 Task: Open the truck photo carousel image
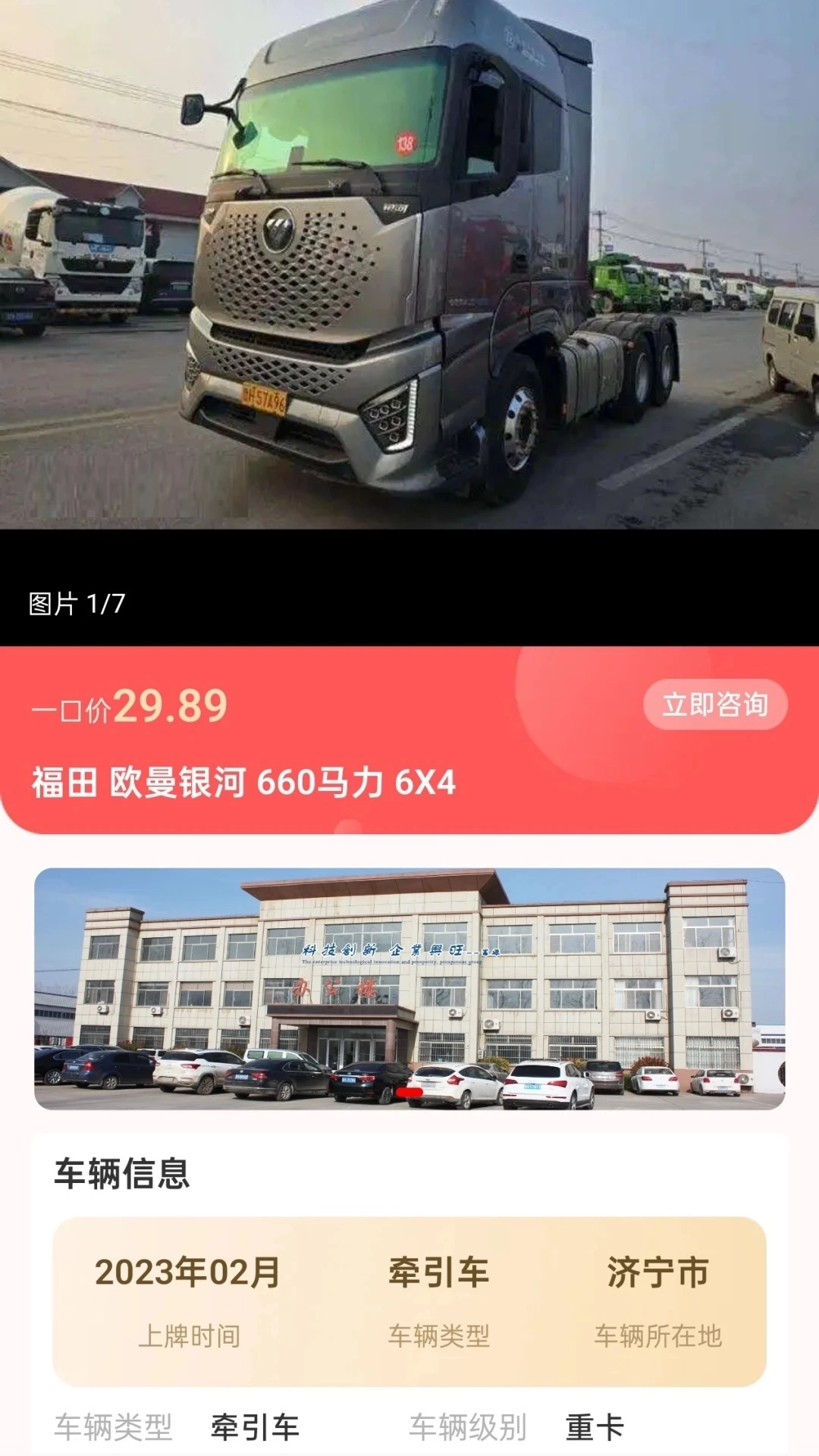pos(409,265)
